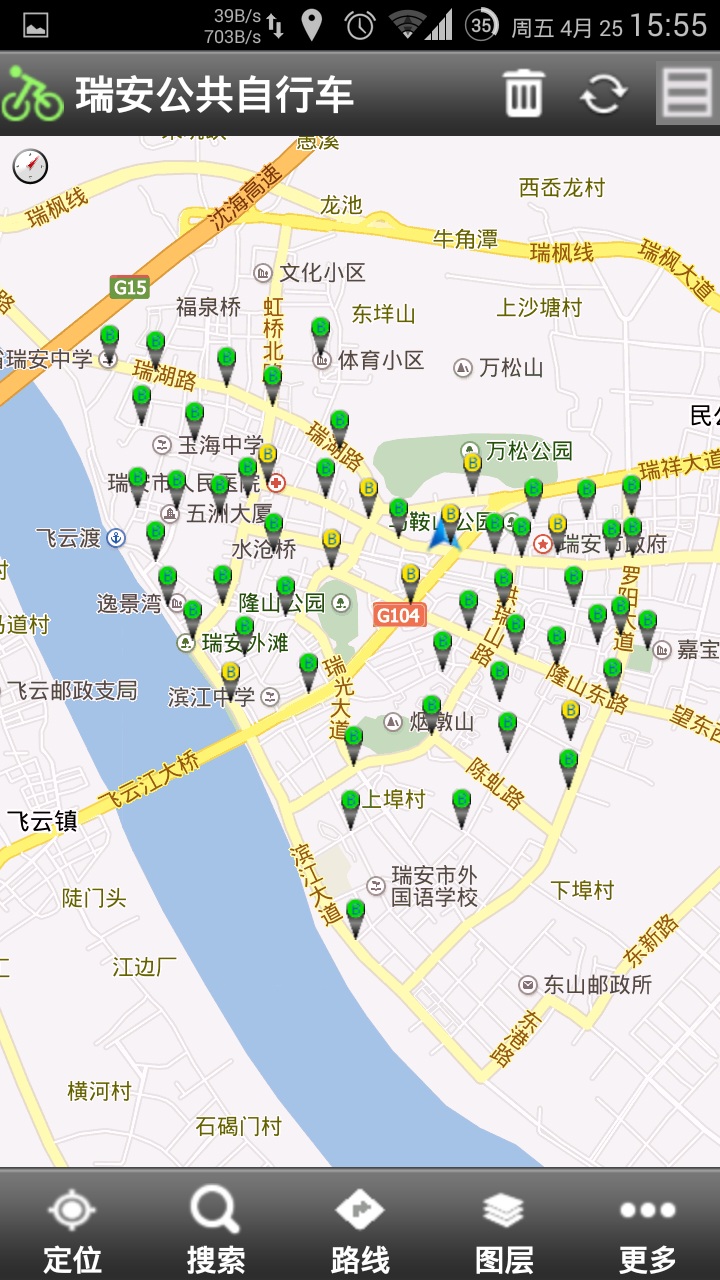
Task: Click the green bicycle logo in the title bar
Action: [30, 92]
